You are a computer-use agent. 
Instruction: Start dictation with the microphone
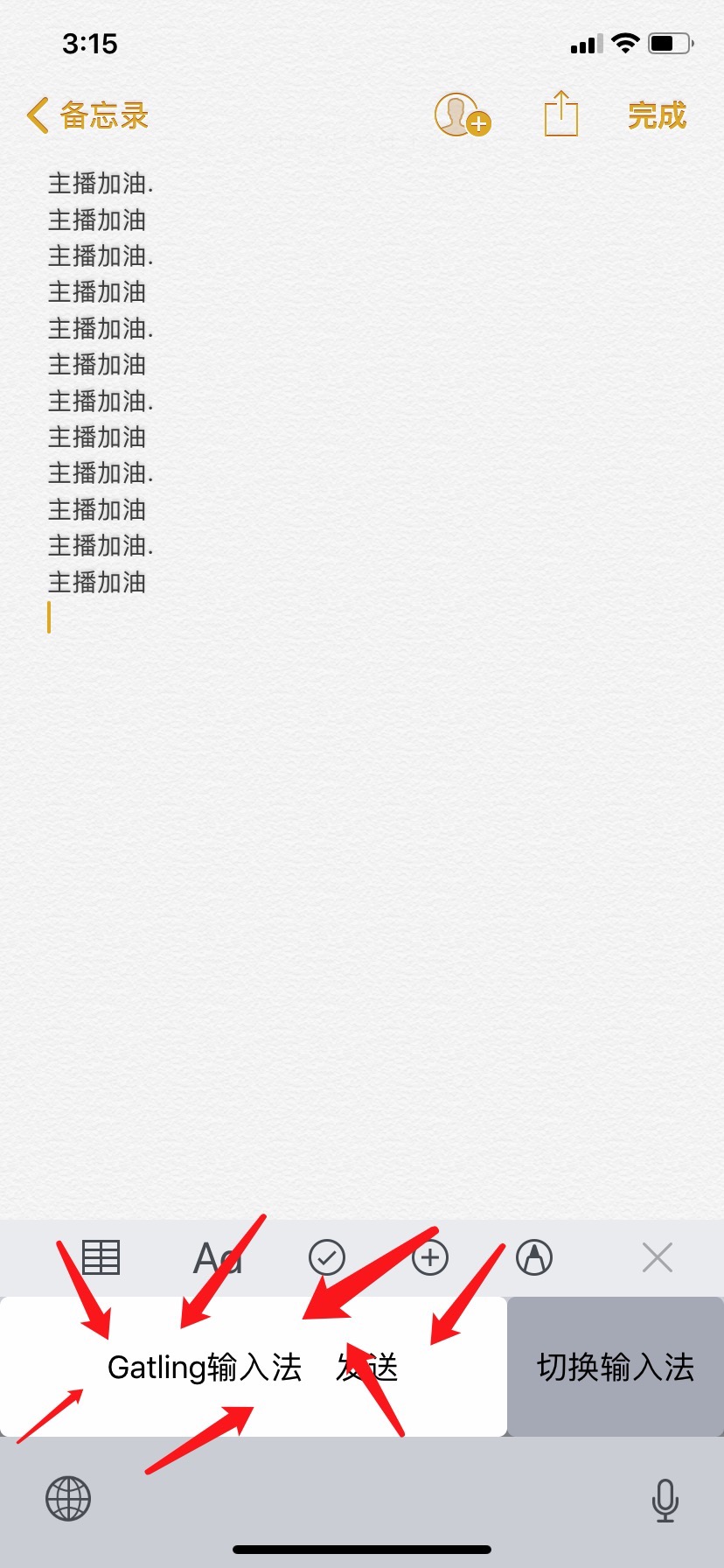click(665, 1500)
